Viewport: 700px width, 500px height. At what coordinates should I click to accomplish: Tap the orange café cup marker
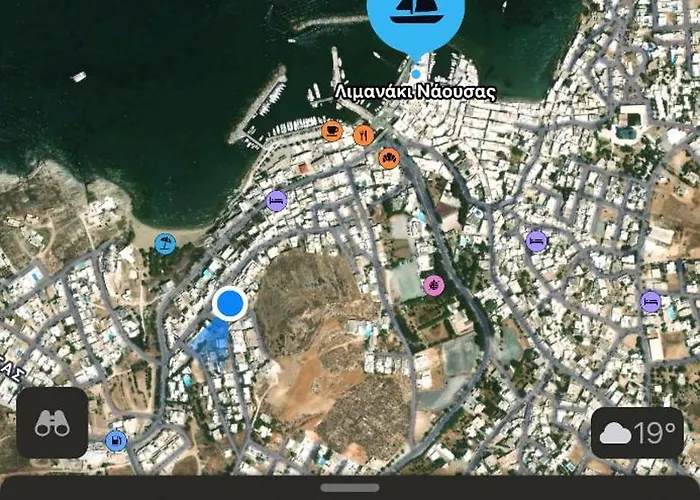coord(332,131)
